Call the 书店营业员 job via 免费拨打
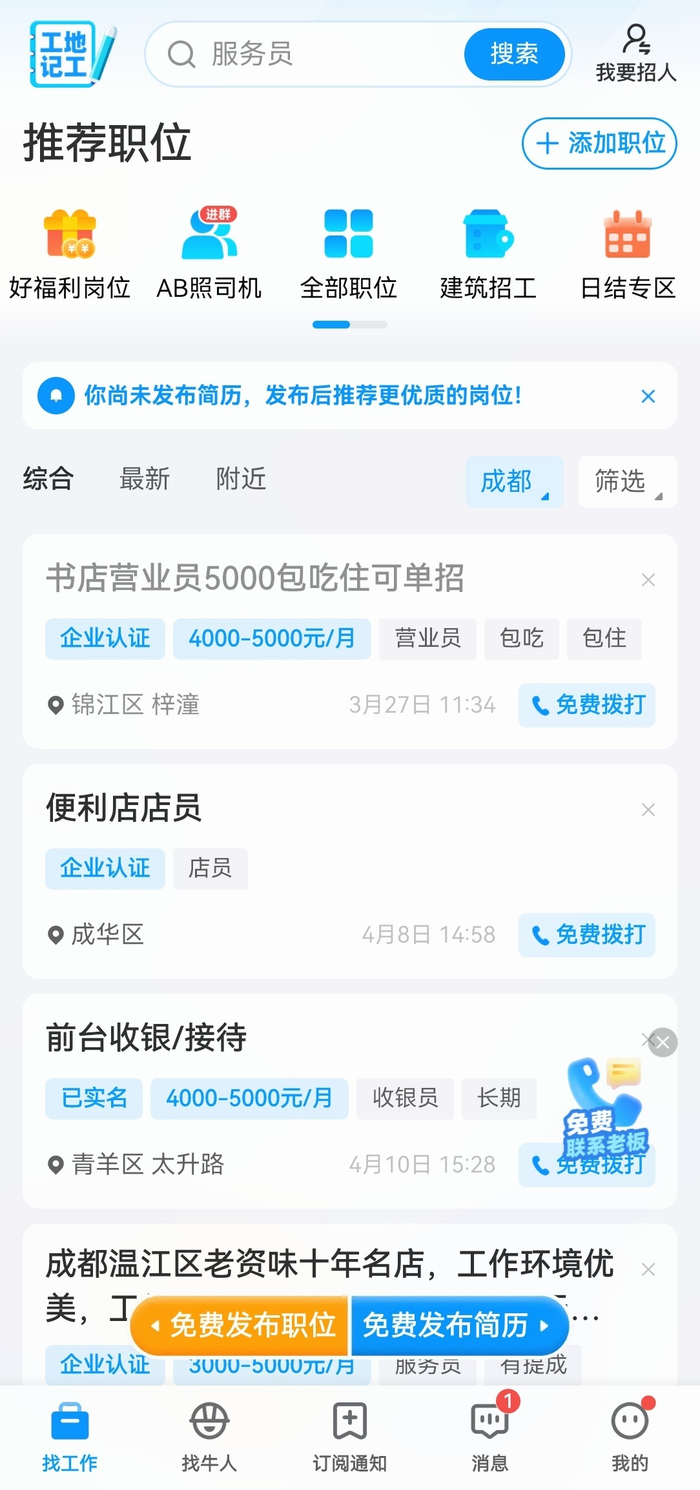 click(x=587, y=705)
